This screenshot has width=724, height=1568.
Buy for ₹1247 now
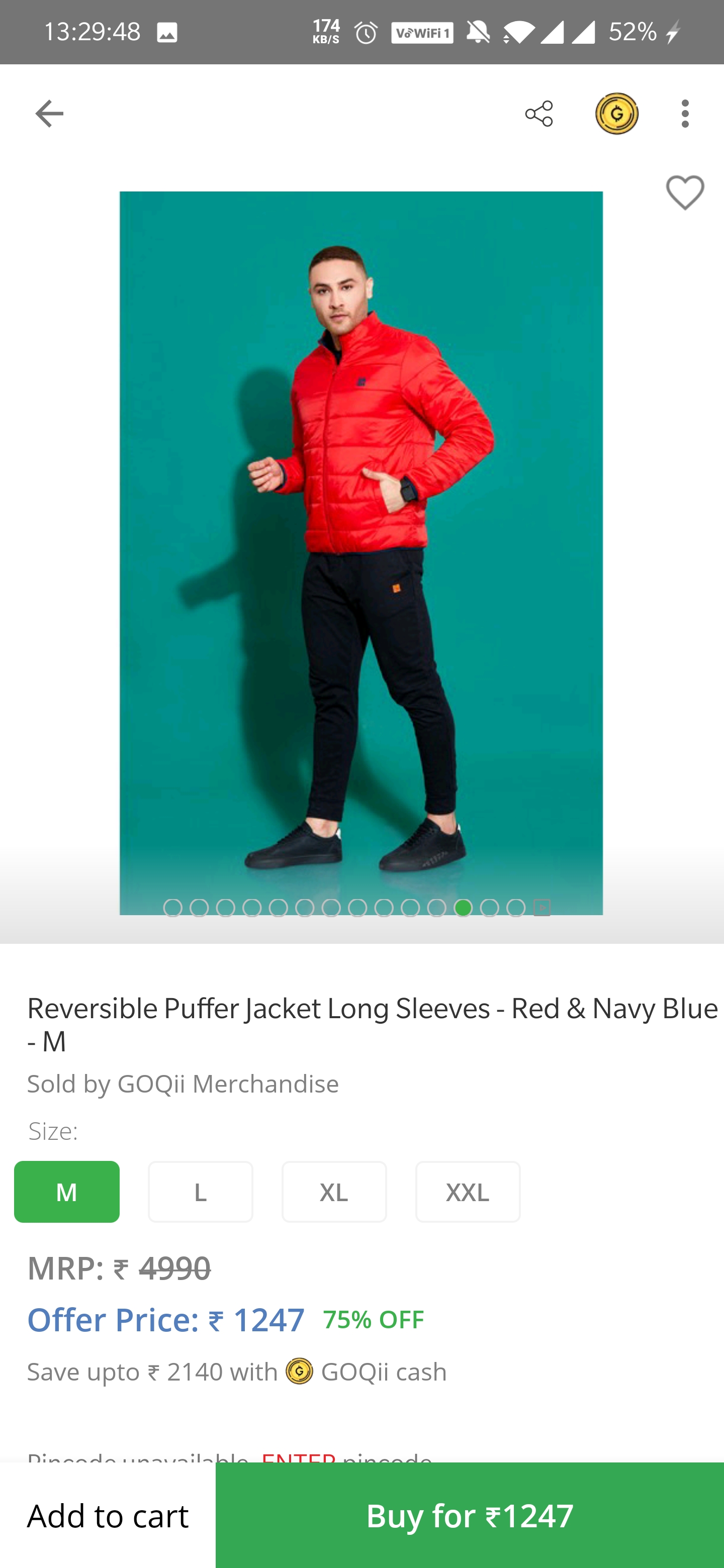(x=470, y=1514)
